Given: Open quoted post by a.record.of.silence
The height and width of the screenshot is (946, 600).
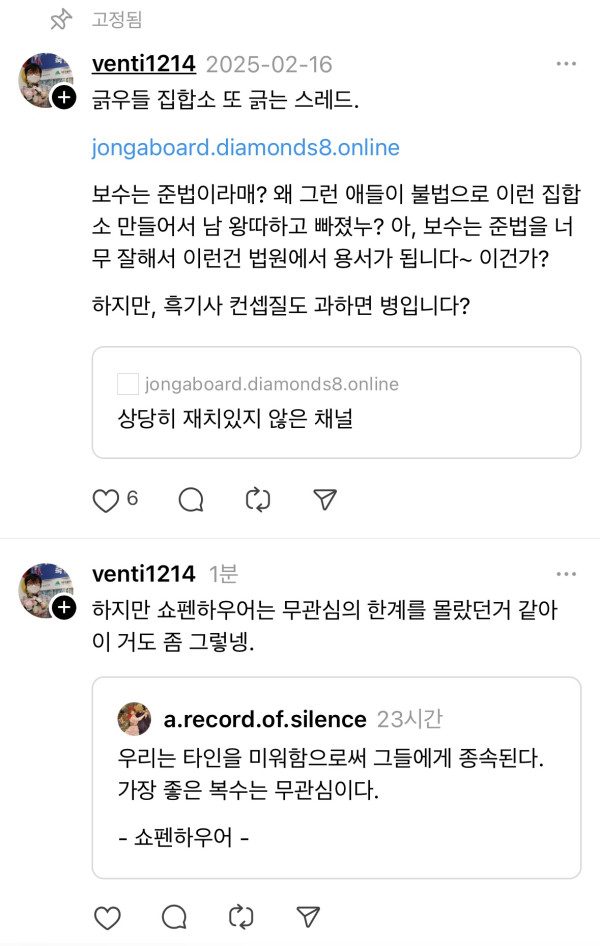Looking at the screenshot, I should pyautogui.click(x=336, y=778).
